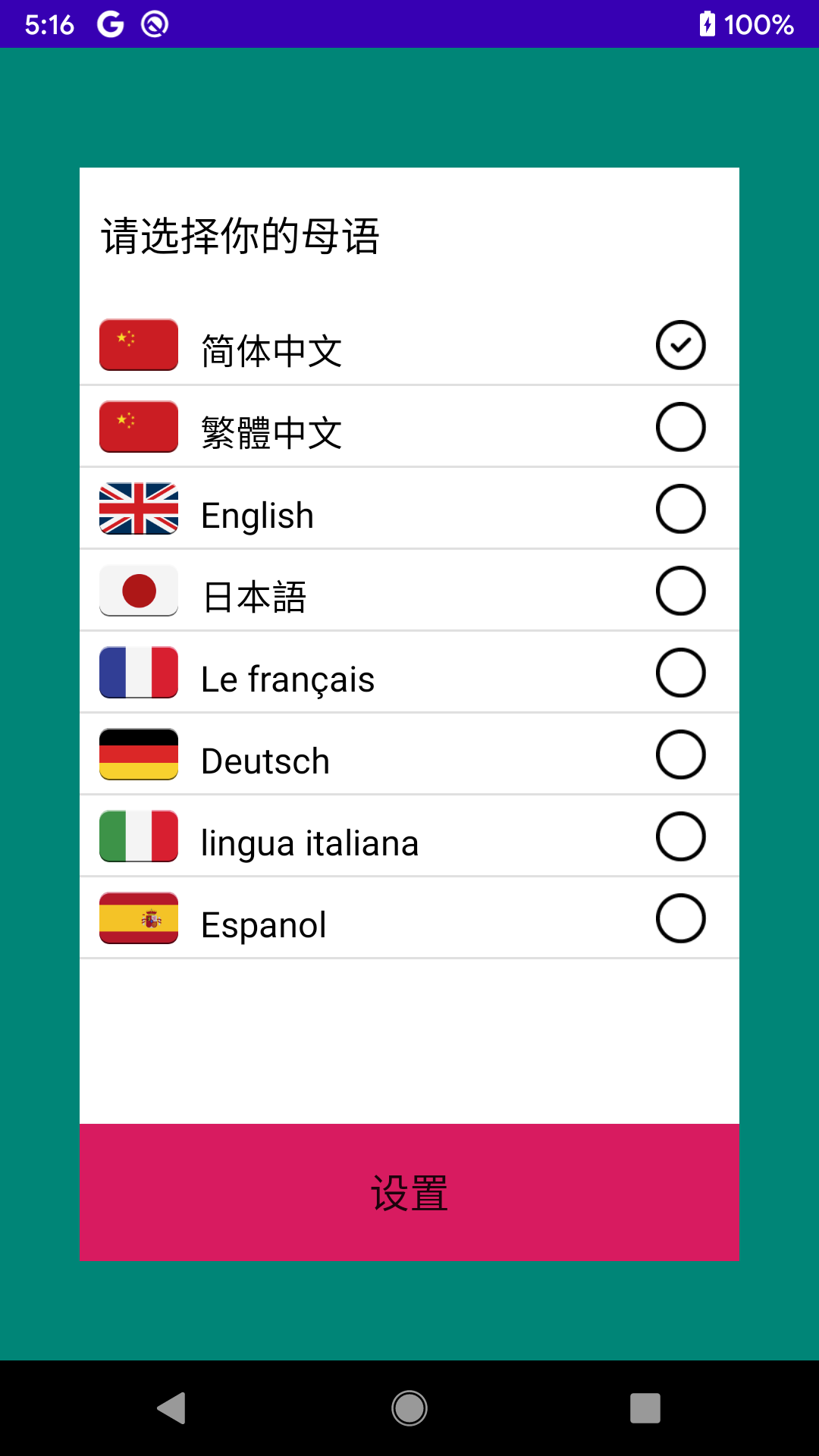This screenshot has width=819, height=1456.
Task: Click the Spain flag icon beside Espanol
Action: point(139,918)
